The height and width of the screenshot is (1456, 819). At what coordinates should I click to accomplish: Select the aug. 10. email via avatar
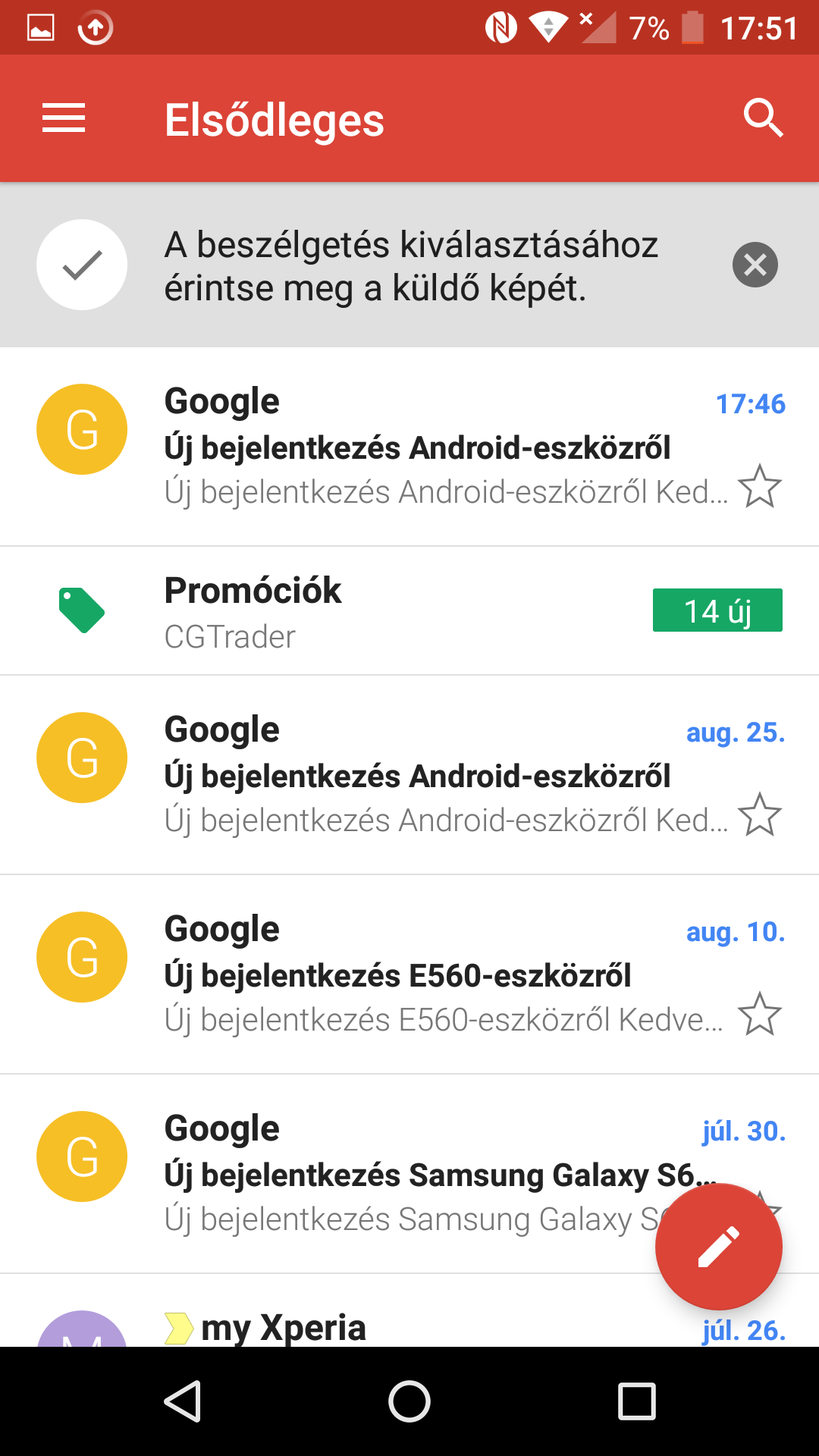(x=82, y=957)
